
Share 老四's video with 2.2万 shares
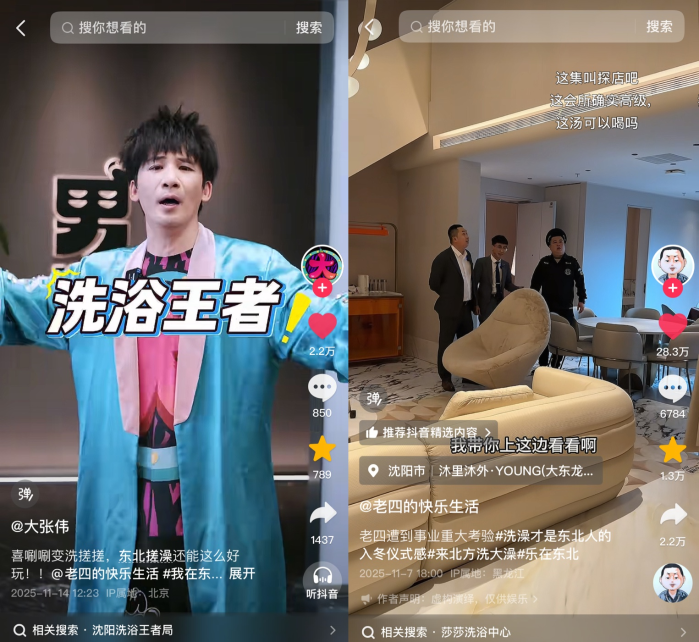(673, 516)
